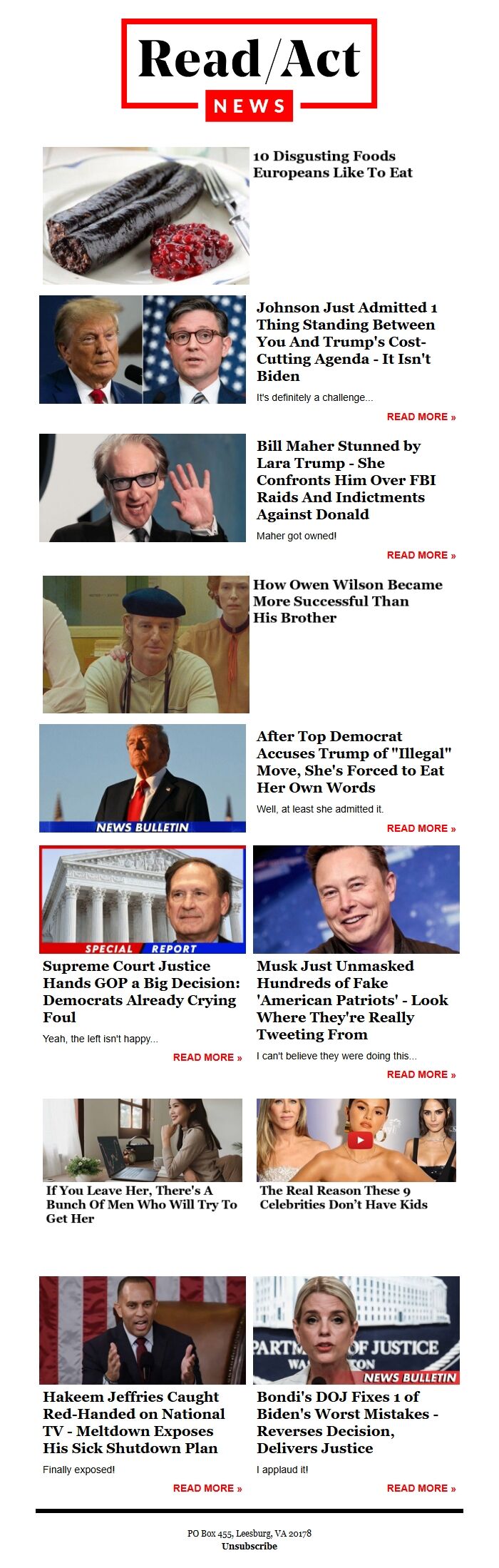Image resolution: width=499 pixels, height=1568 pixels.
Task: Open "If You Leave Her" article
Action: 141,1204
